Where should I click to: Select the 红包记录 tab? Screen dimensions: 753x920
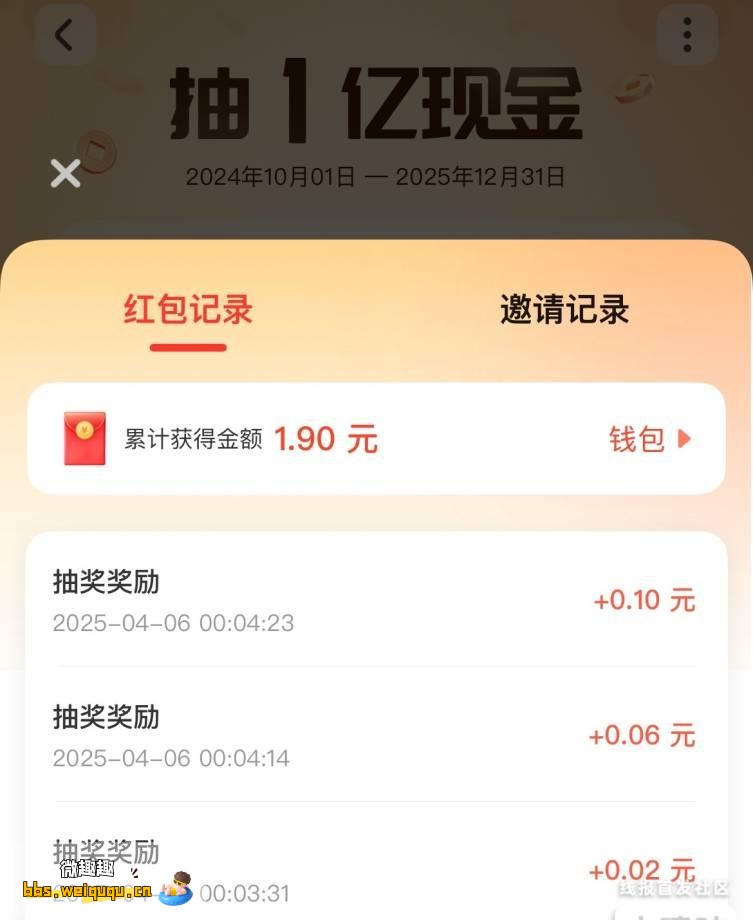pos(188,311)
